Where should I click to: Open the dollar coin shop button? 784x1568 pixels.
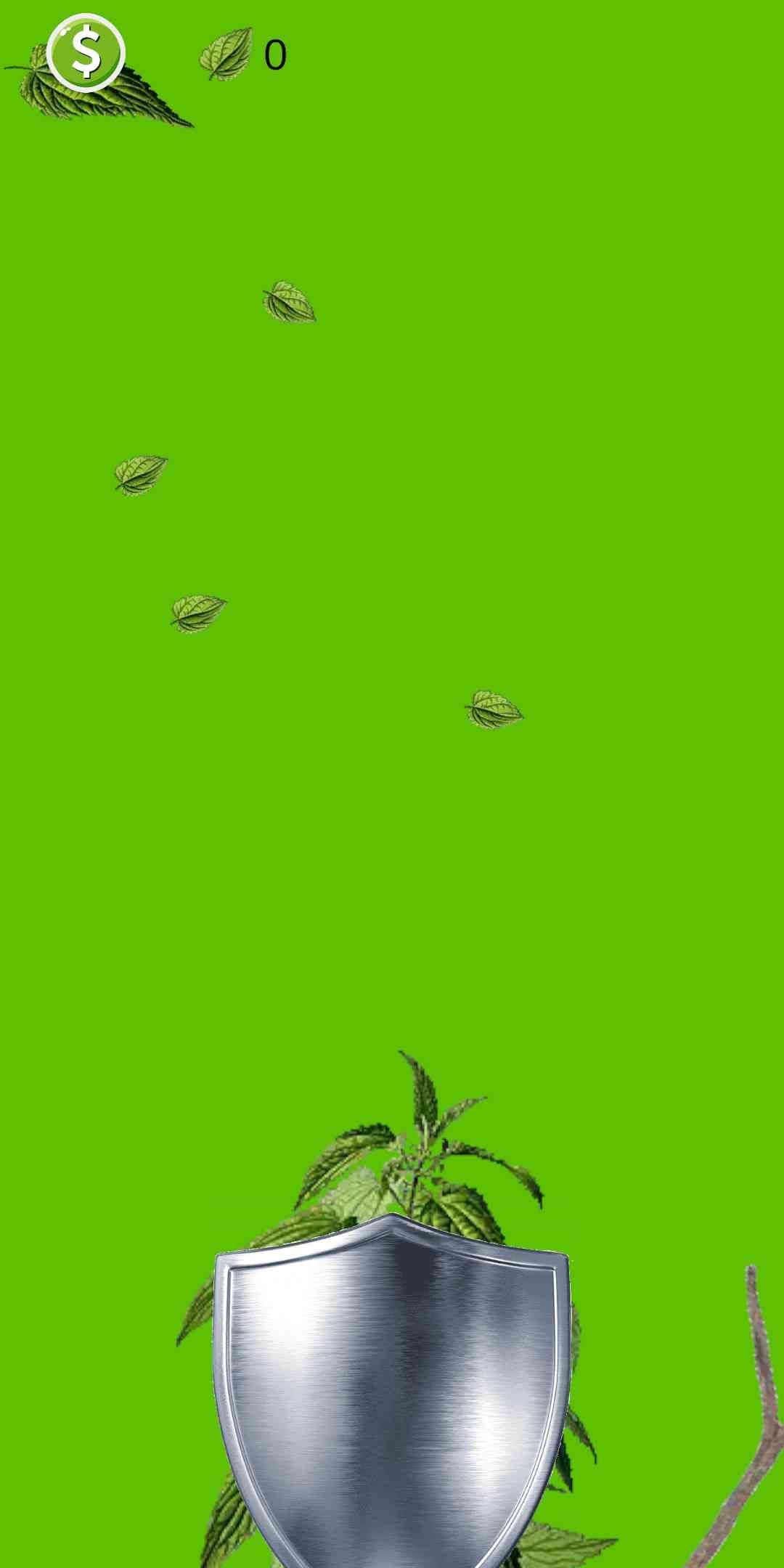point(86,52)
